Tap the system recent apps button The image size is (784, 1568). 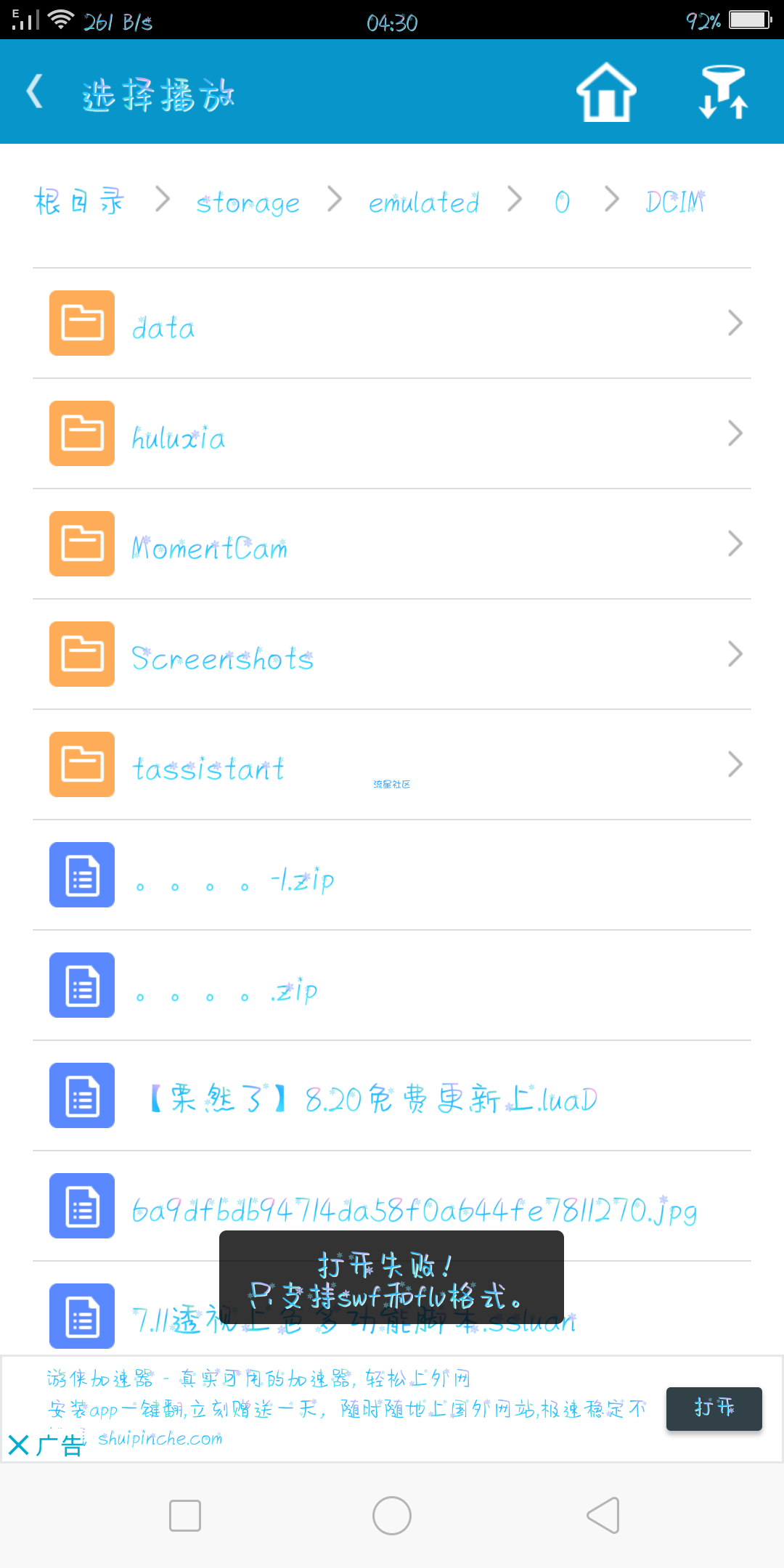pyautogui.click(x=184, y=1515)
